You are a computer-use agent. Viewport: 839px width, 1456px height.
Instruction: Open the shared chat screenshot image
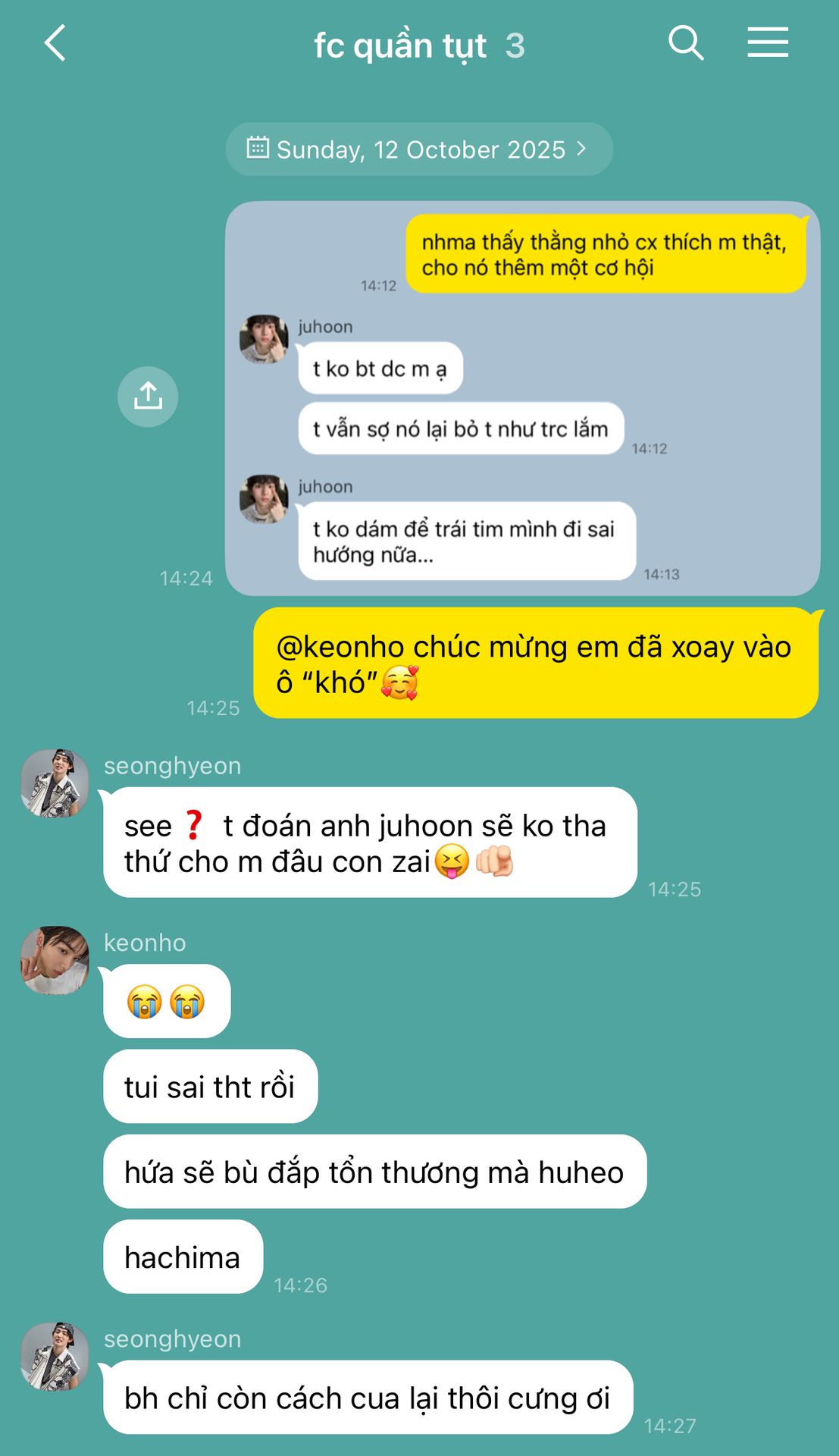click(522, 398)
